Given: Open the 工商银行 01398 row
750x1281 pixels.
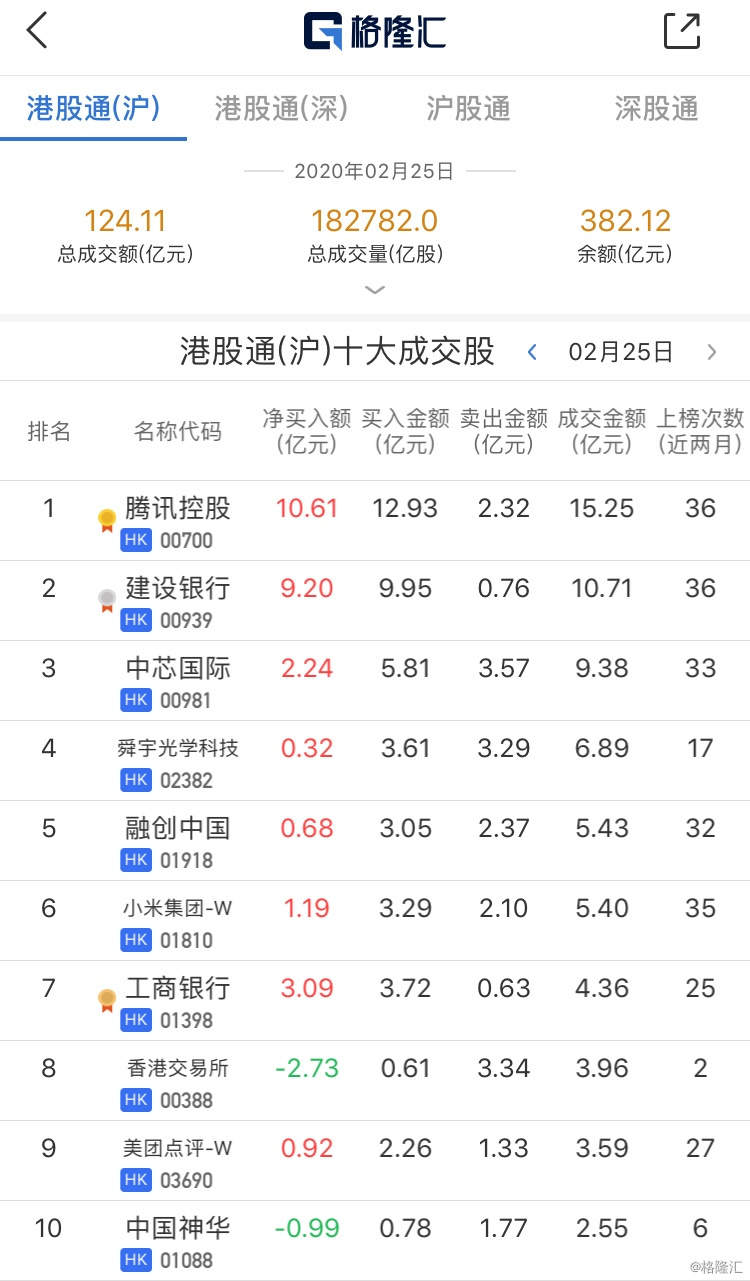Looking at the screenshot, I should (x=375, y=1001).
